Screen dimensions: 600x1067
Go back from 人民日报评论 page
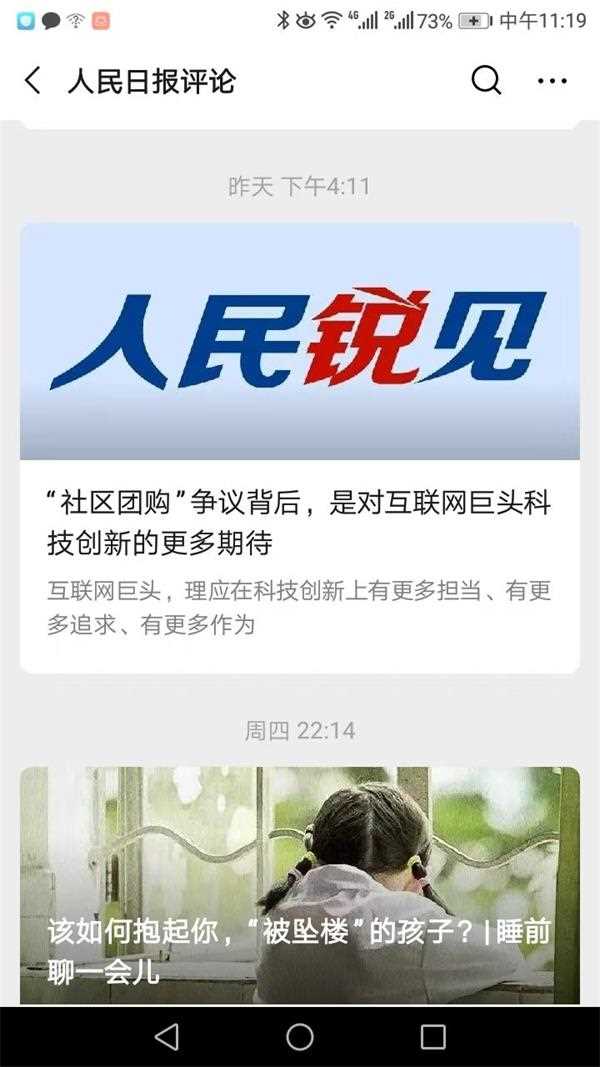[x=33, y=80]
